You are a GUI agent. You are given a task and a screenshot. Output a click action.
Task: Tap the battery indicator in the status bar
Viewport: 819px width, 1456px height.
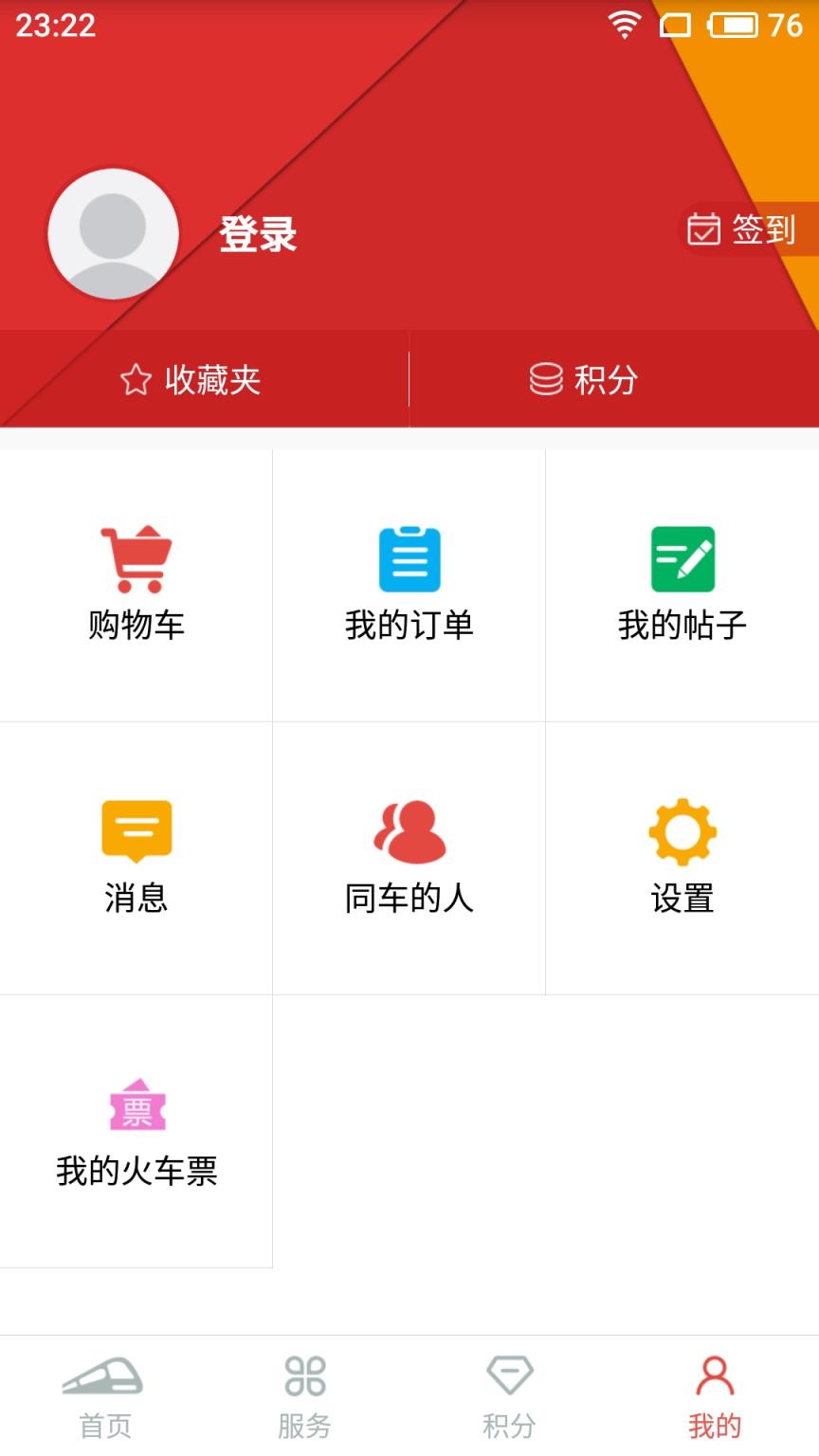point(732,27)
